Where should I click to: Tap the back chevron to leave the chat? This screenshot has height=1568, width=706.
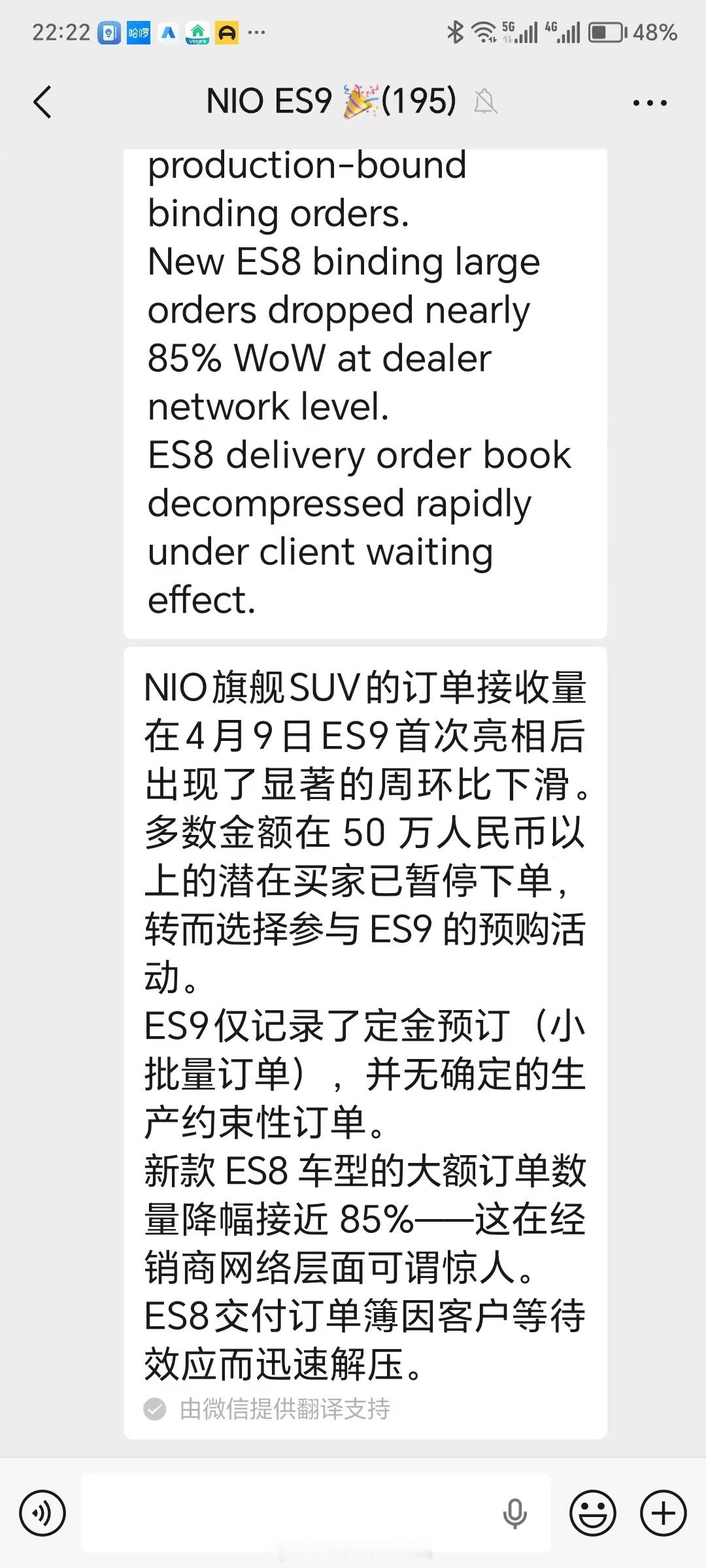pos(42,102)
